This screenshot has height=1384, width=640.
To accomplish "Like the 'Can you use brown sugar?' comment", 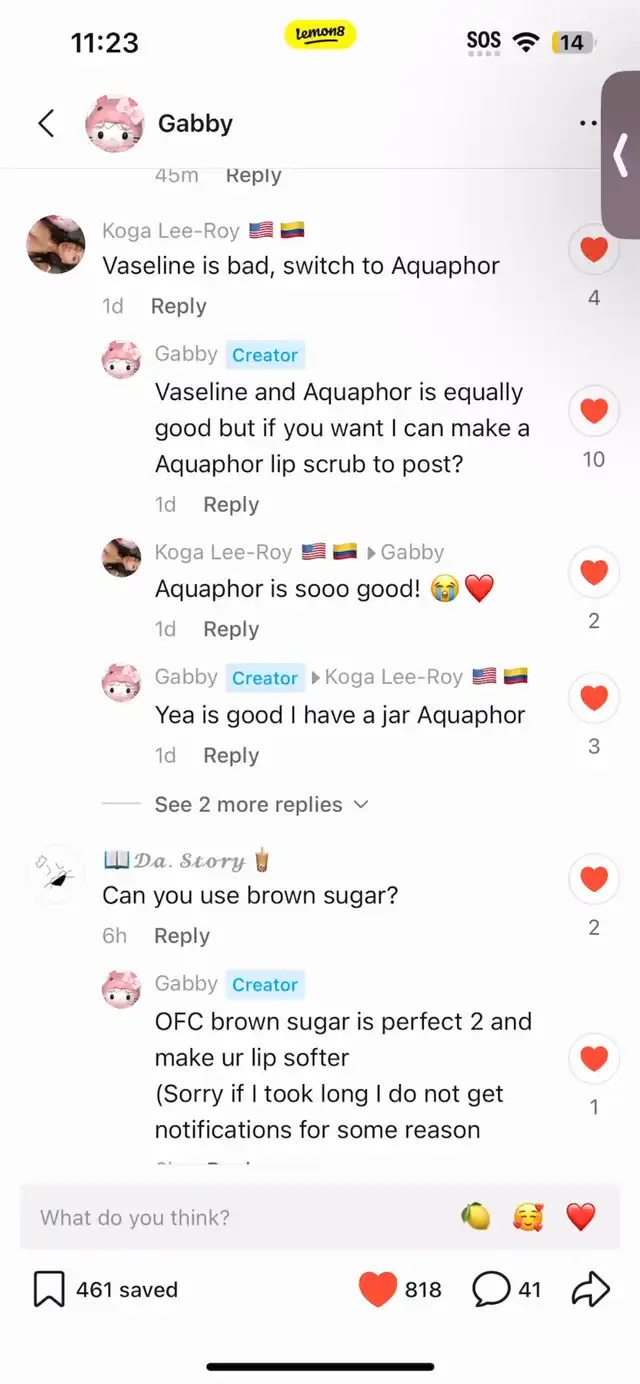I will point(594,879).
